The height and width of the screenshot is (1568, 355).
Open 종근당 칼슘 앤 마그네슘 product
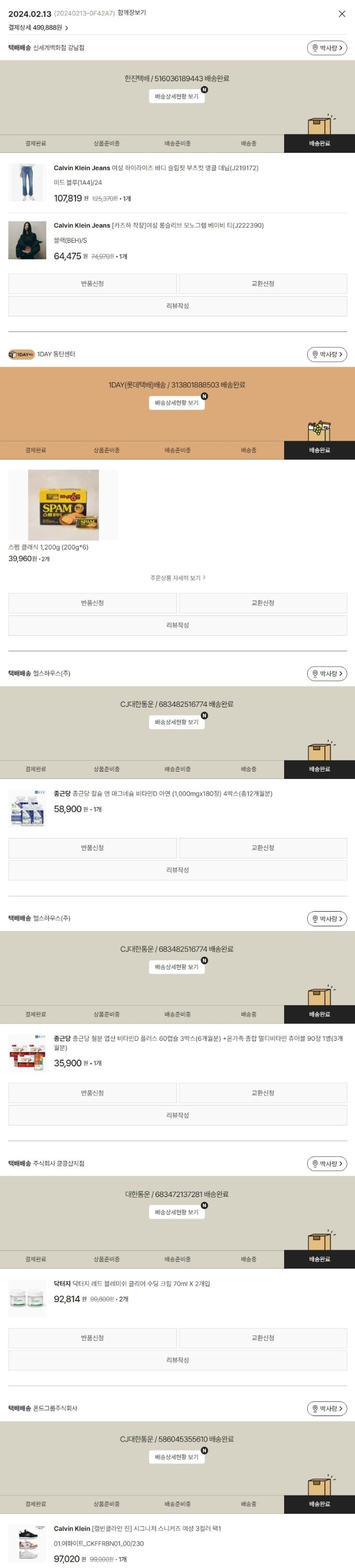(162, 794)
